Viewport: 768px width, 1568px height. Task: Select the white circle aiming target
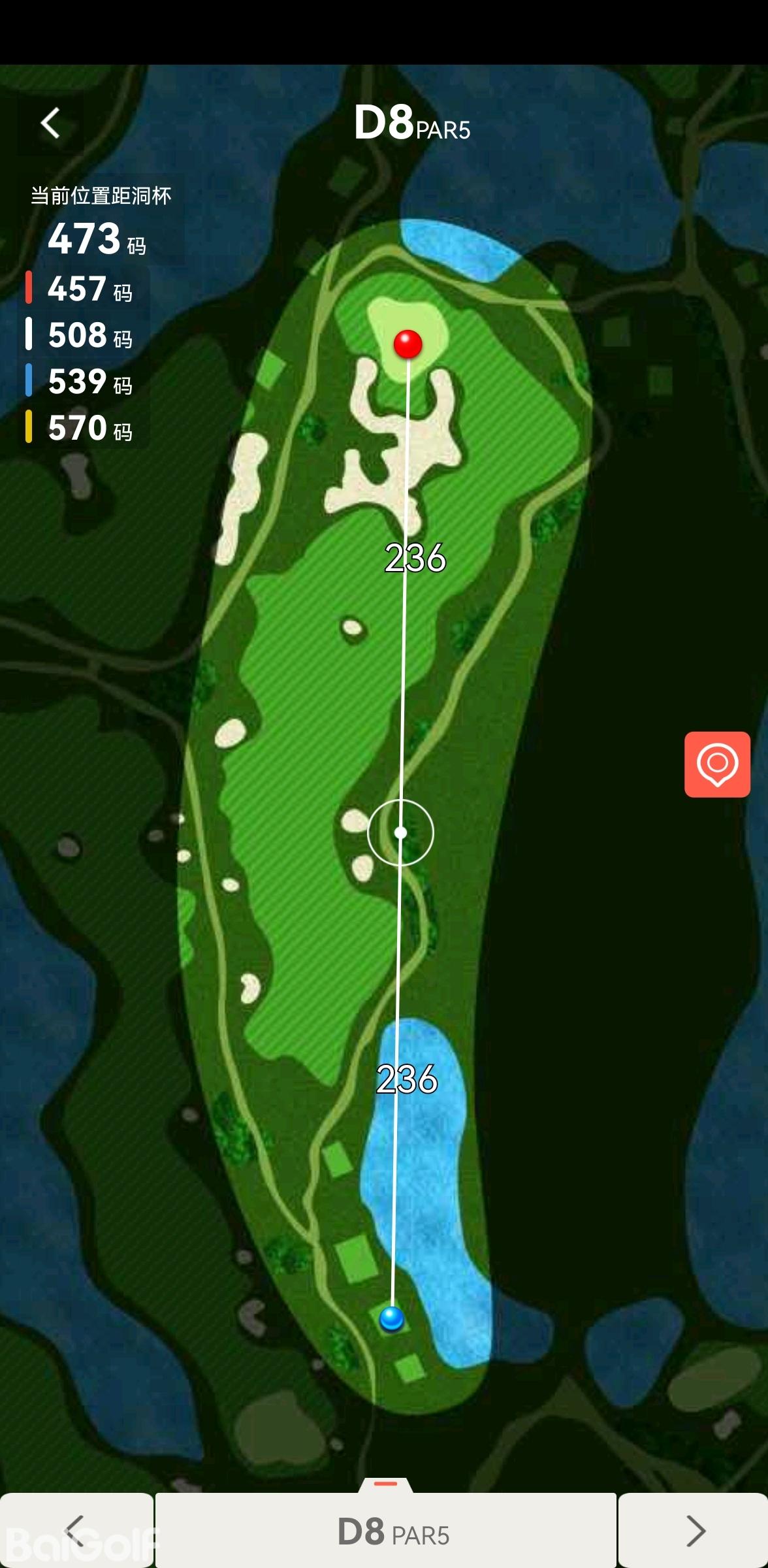pyautogui.click(x=400, y=832)
